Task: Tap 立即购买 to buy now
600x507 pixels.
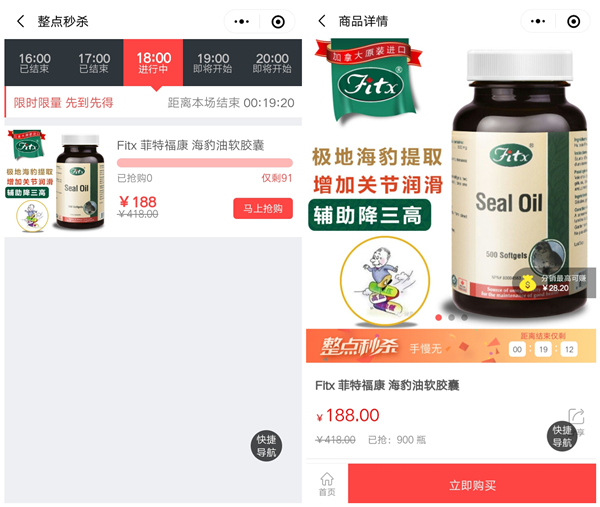Action: (472, 485)
